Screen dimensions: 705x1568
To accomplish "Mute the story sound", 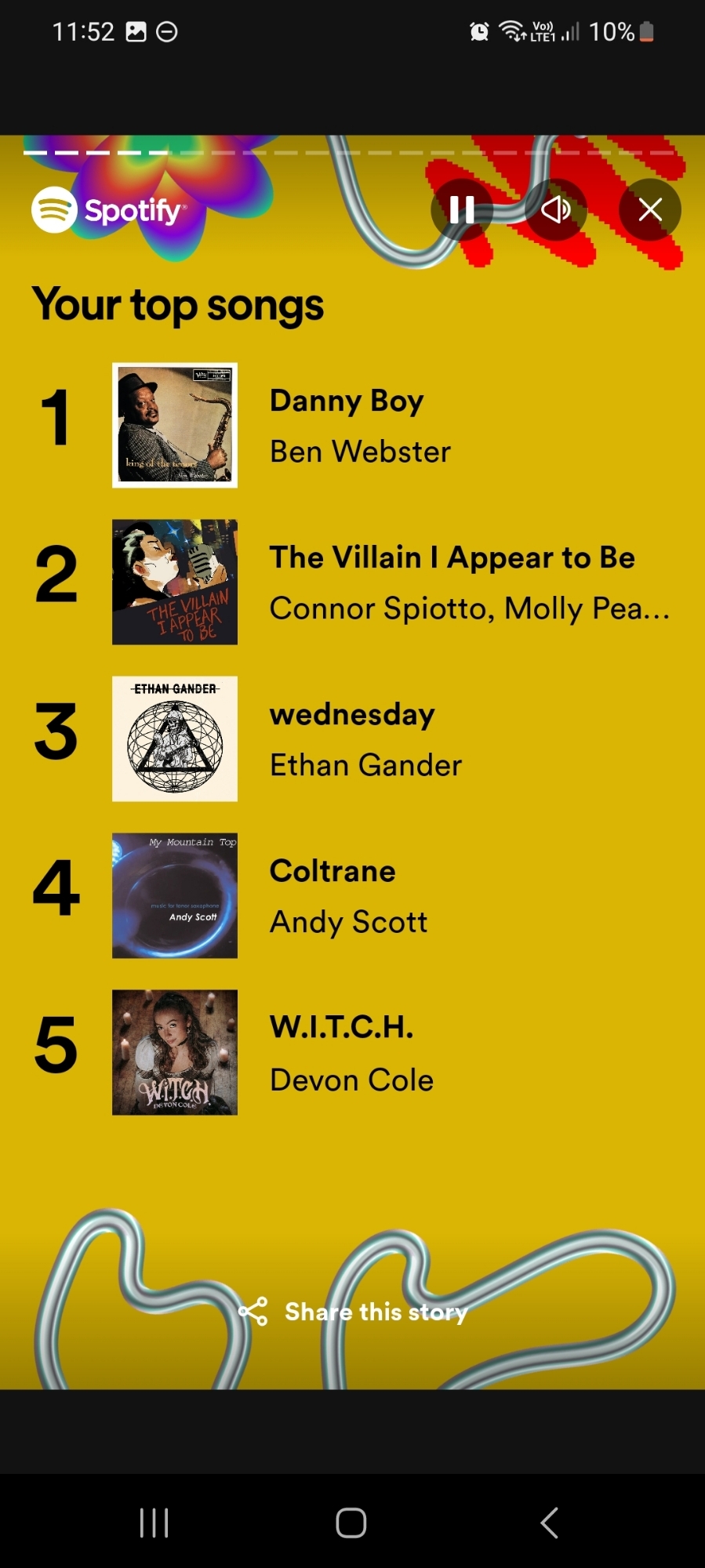I will (x=556, y=209).
